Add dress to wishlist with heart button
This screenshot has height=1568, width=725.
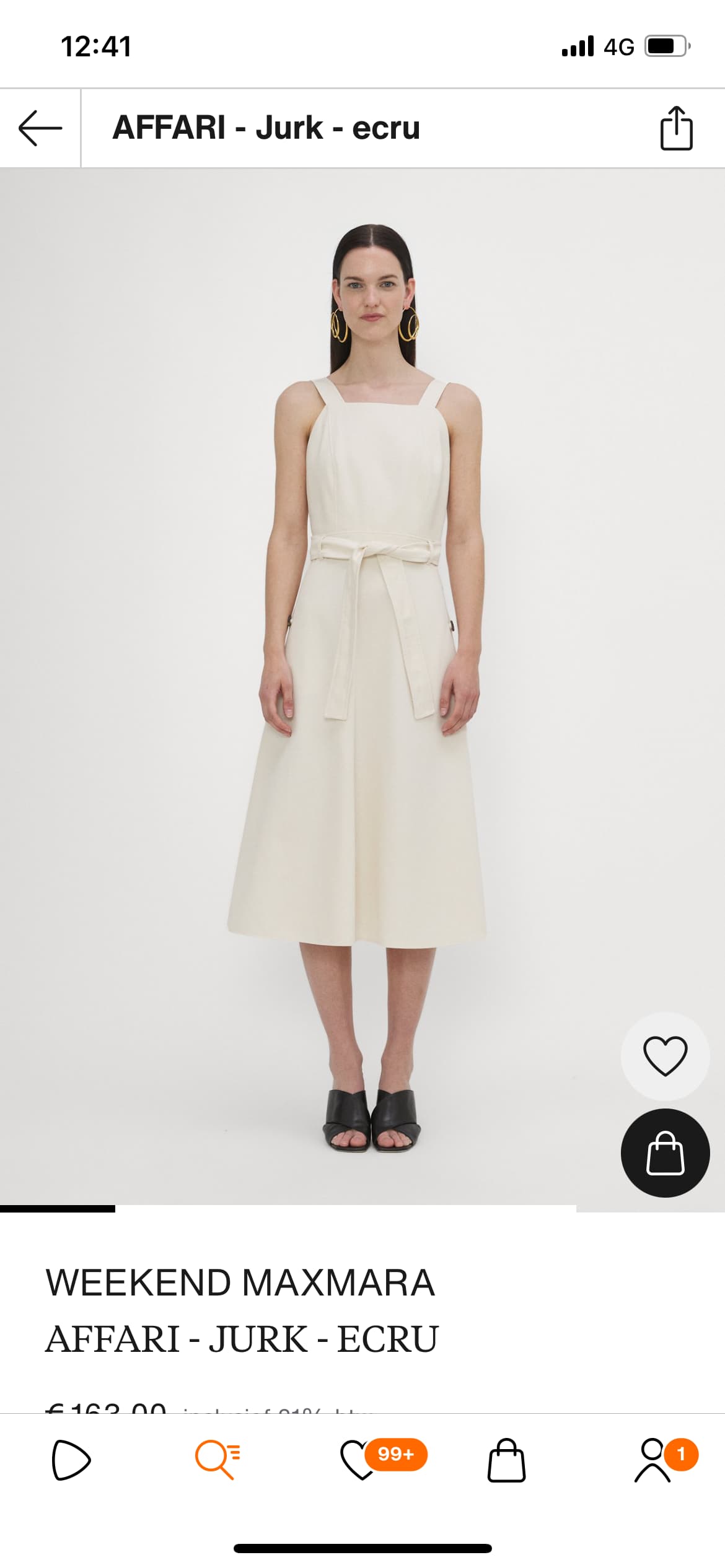coord(665,1056)
